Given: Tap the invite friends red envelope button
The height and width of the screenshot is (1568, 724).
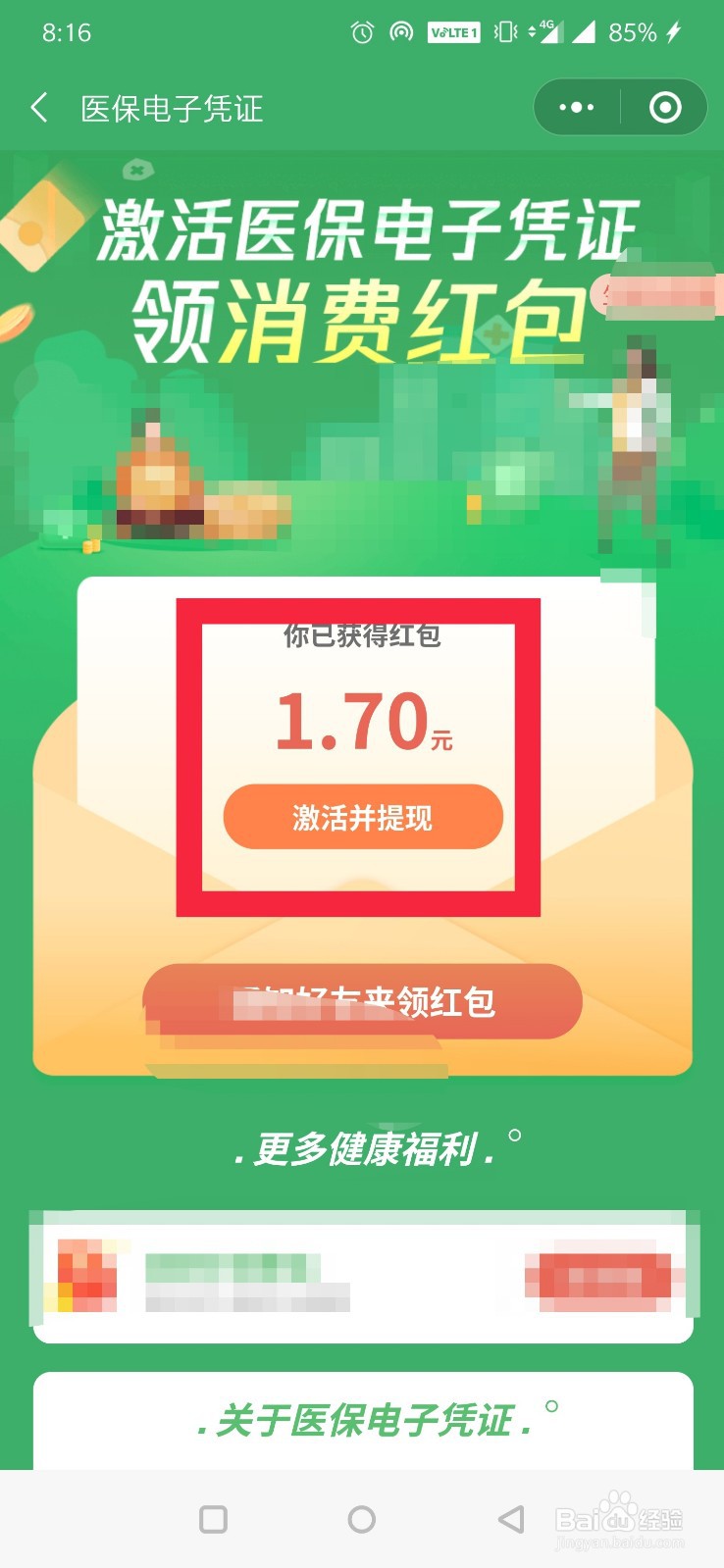Looking at the screenshot, I should pos(362,1001).
